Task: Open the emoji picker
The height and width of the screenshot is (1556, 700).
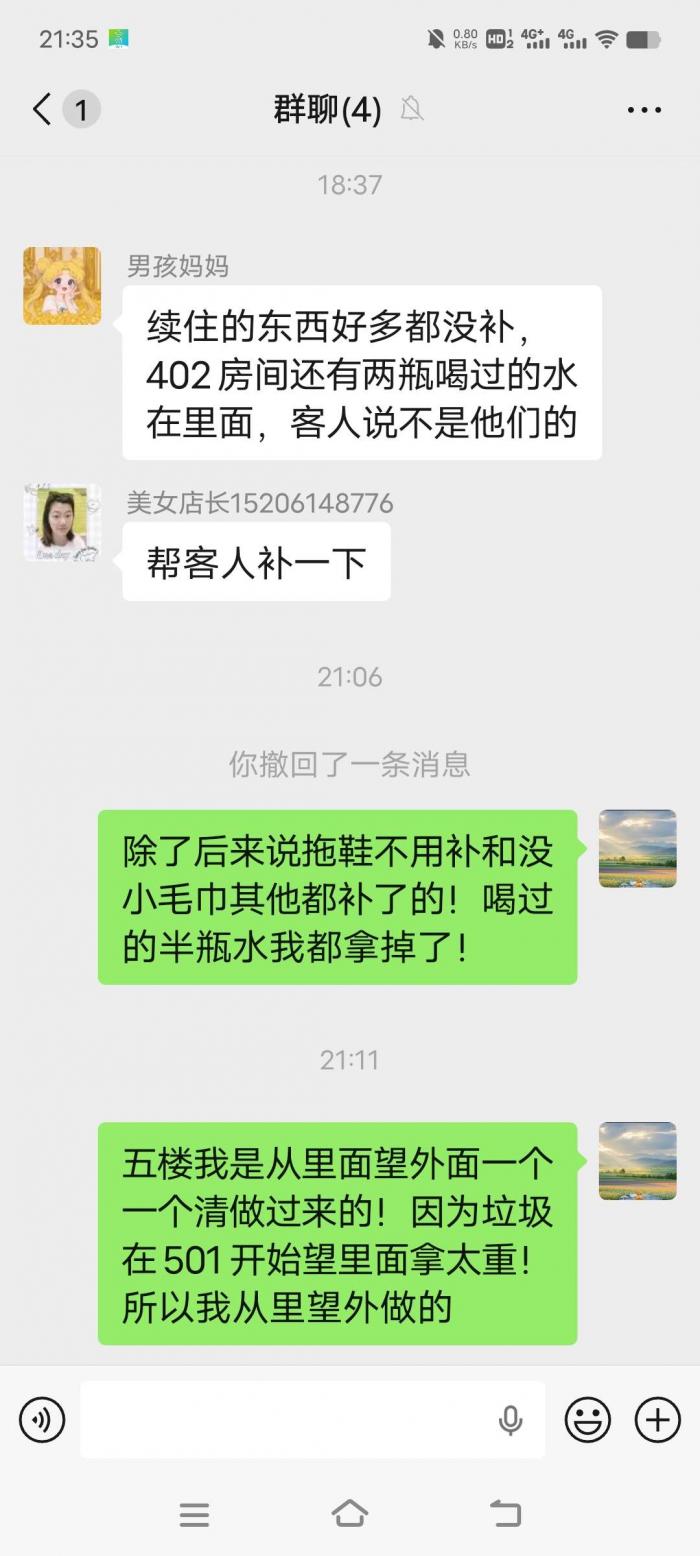Action: click(x=588, y=1419)
